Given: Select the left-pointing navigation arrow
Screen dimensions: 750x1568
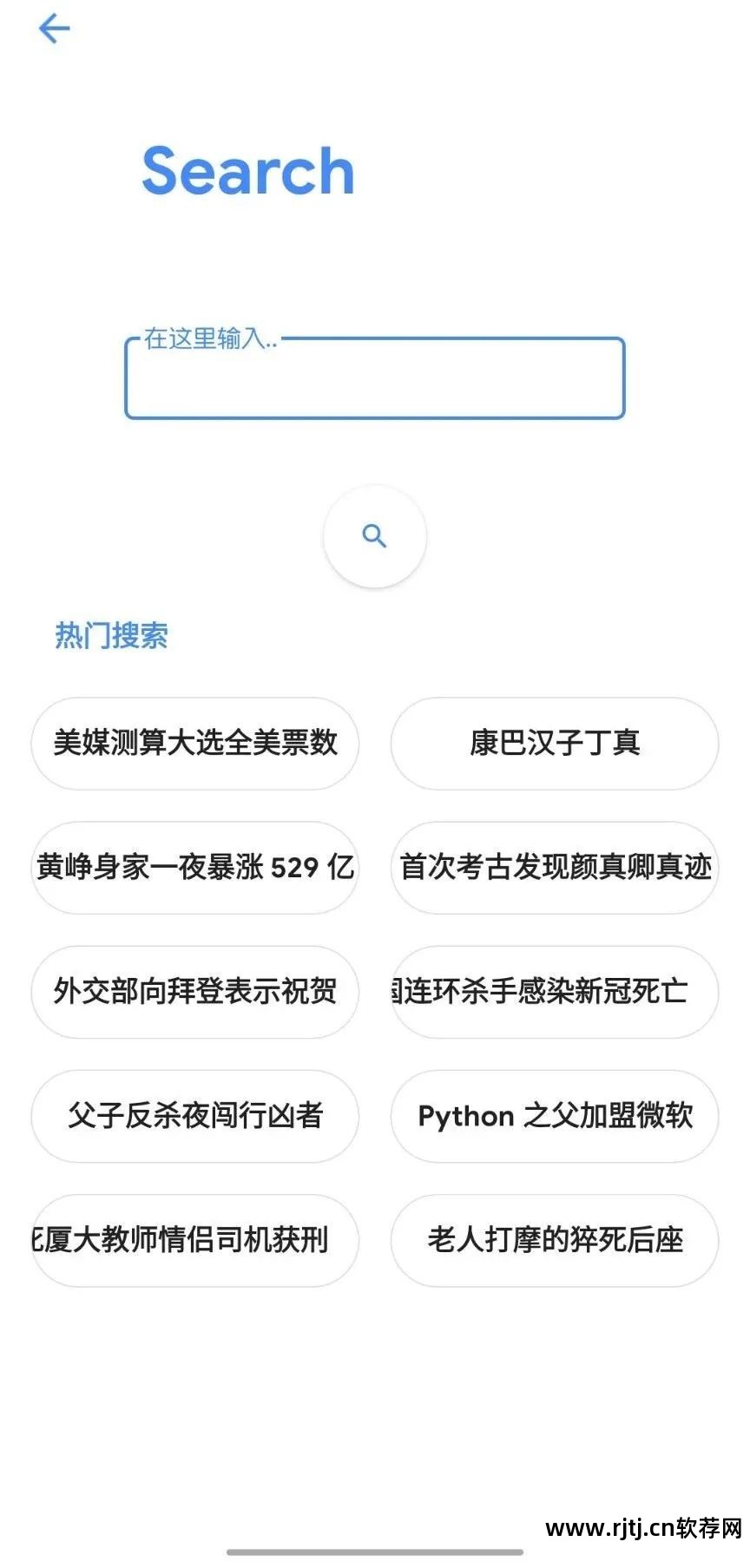Looking at the screenshot, I should tap(55, 28).
